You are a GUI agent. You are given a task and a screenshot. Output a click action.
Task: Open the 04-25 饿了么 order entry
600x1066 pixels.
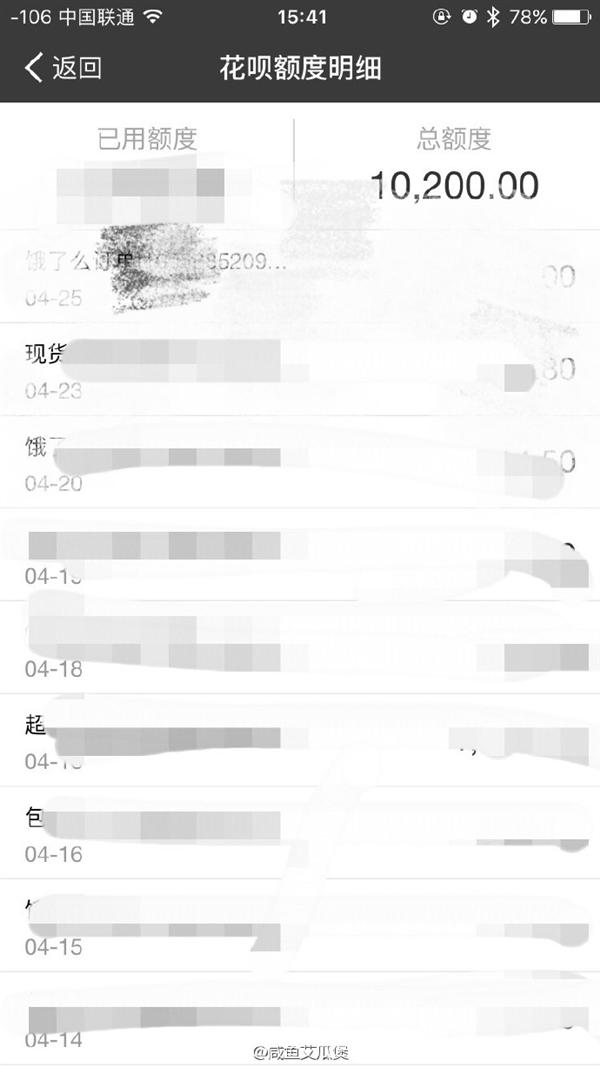(x=300, y=277)
